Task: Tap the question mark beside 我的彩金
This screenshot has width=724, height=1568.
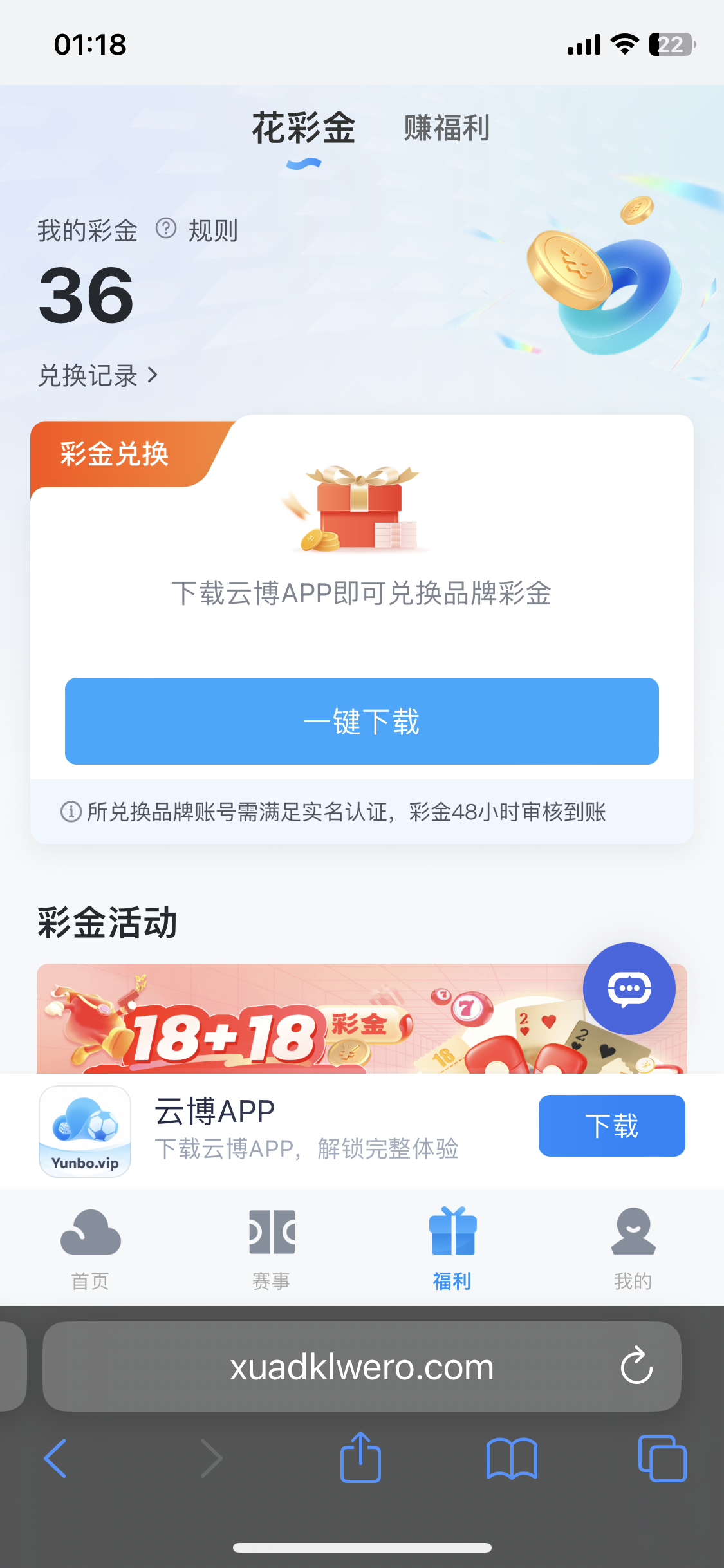Action: (166, 229)
